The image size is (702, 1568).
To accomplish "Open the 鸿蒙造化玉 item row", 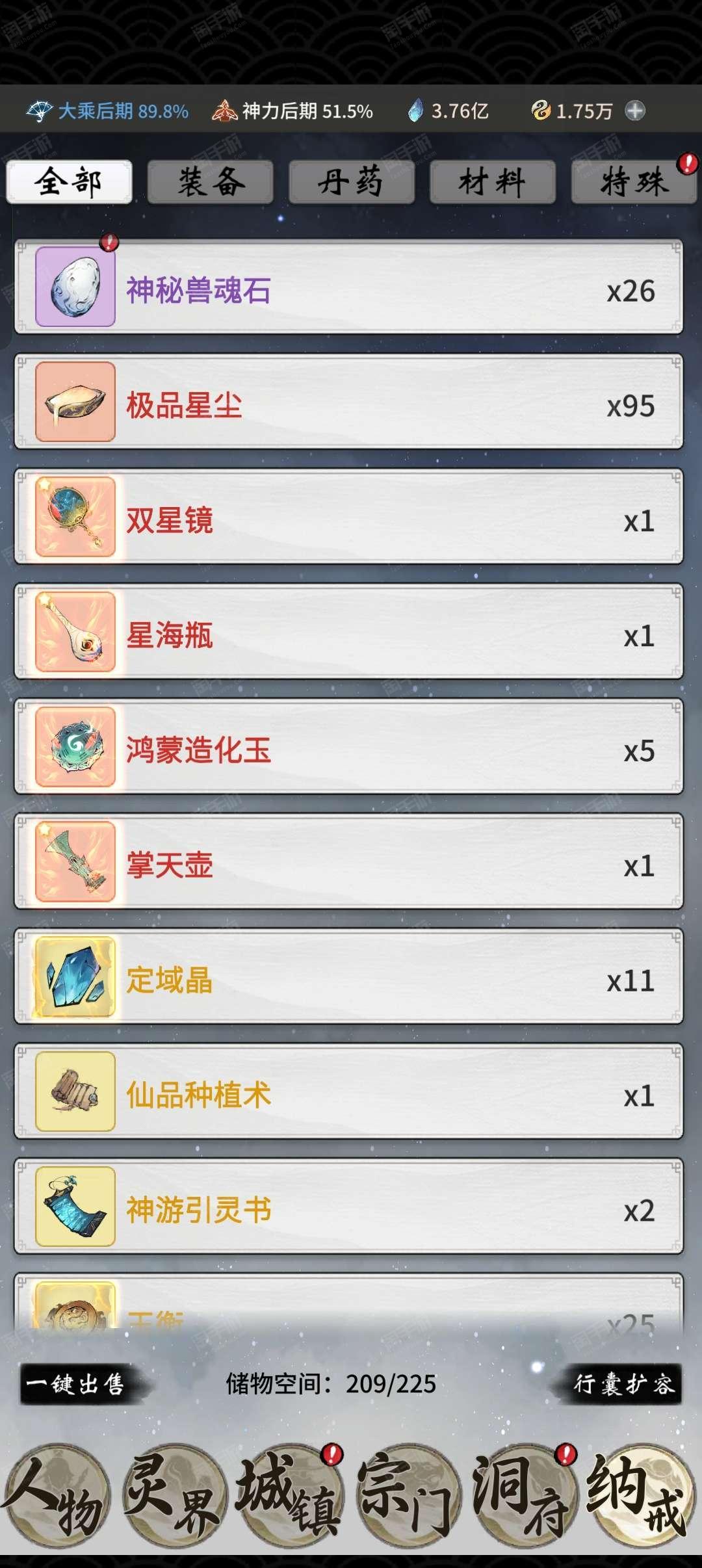I will pyautogui.click(x=348, y=747).
